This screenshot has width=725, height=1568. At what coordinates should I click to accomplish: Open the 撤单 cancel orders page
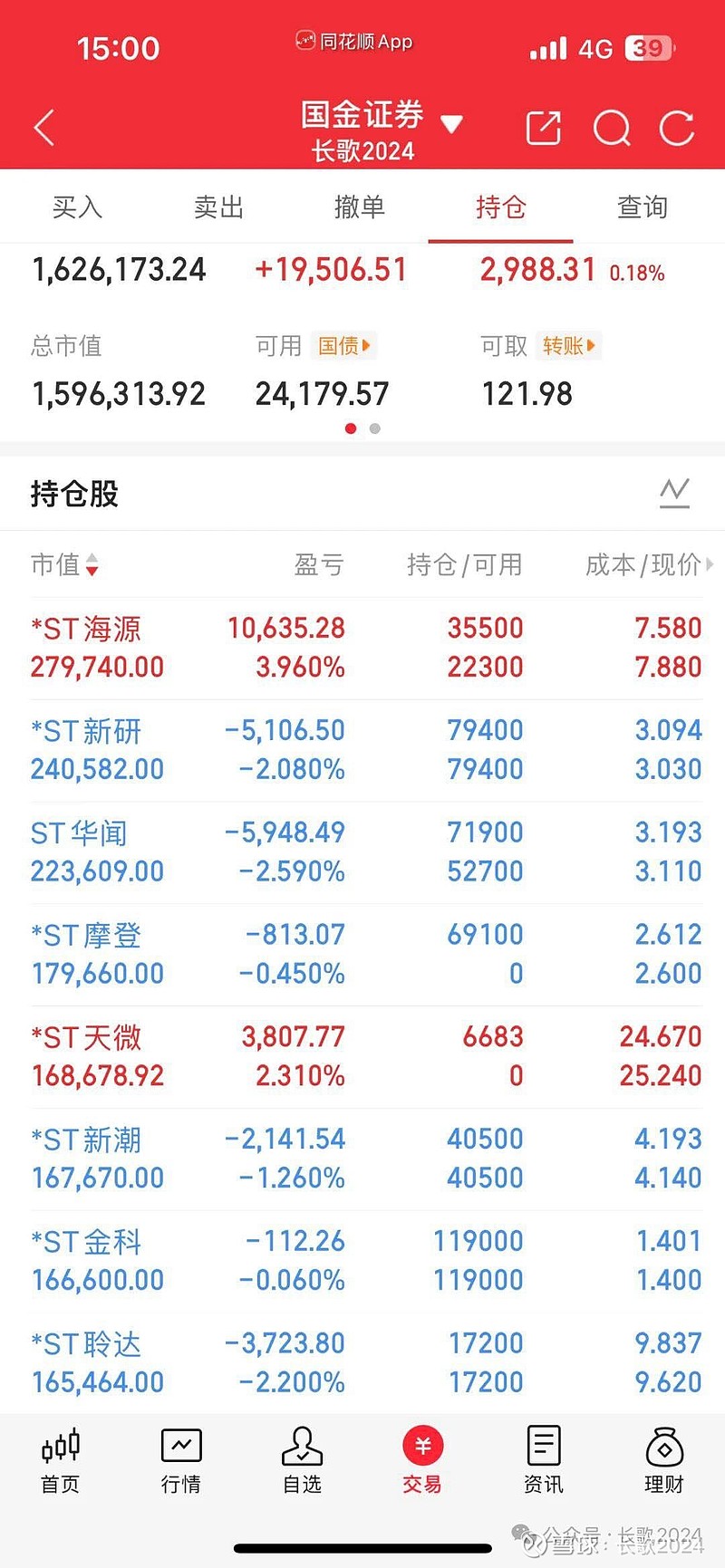pos(360,207)
